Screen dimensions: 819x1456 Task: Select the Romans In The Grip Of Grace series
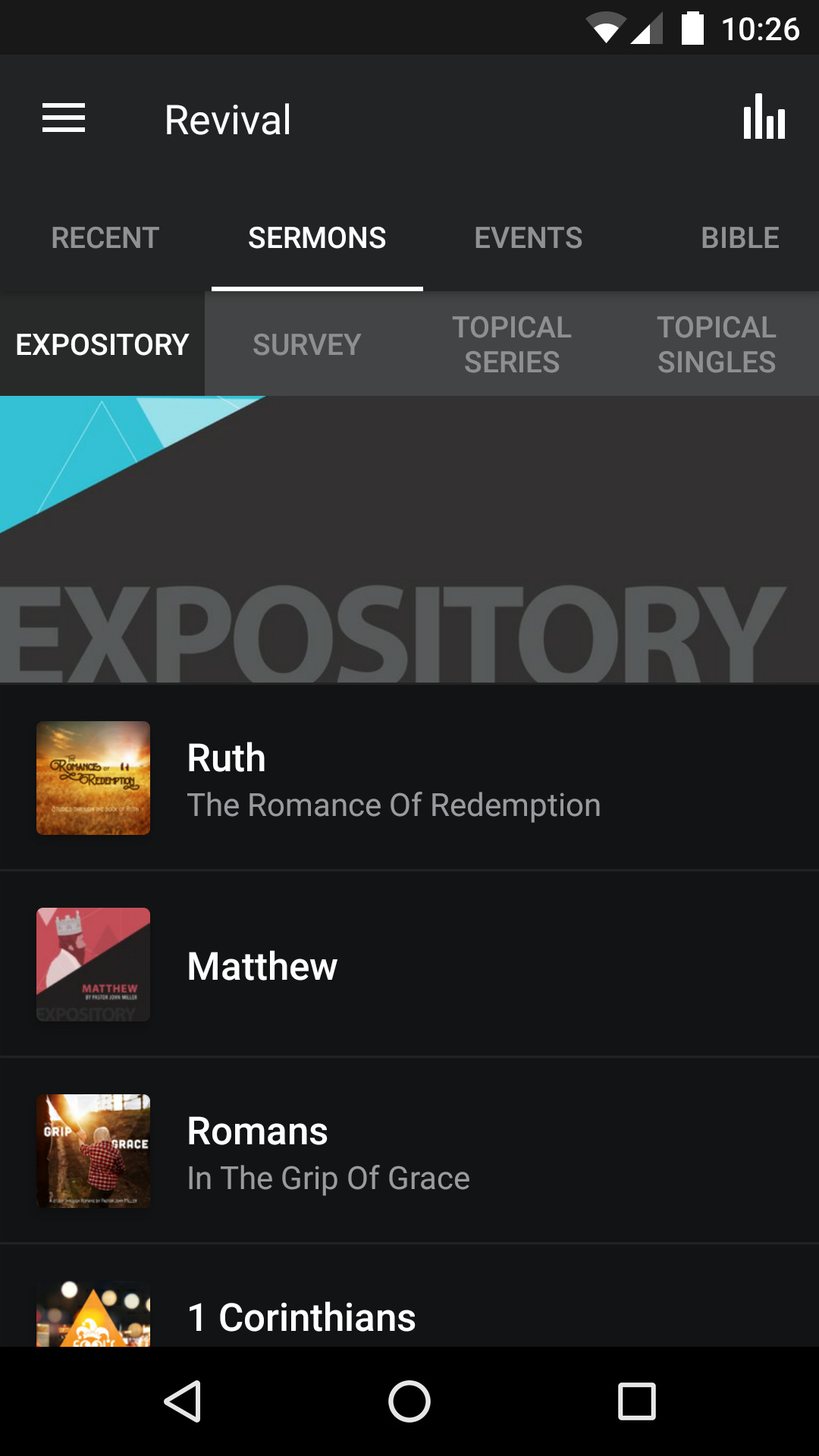click(x=409, y=1152)
